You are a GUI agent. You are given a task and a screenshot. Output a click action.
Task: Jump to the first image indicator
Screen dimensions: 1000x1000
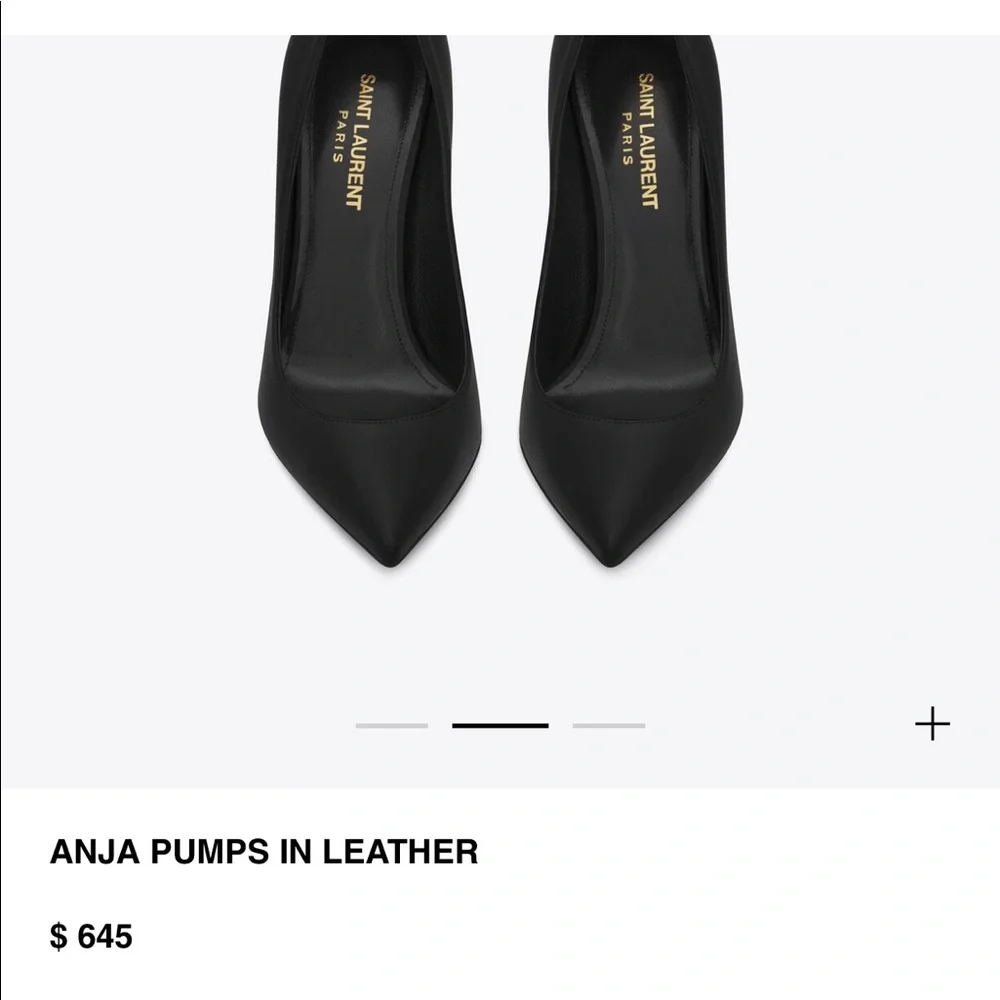[x=392, y=725]
